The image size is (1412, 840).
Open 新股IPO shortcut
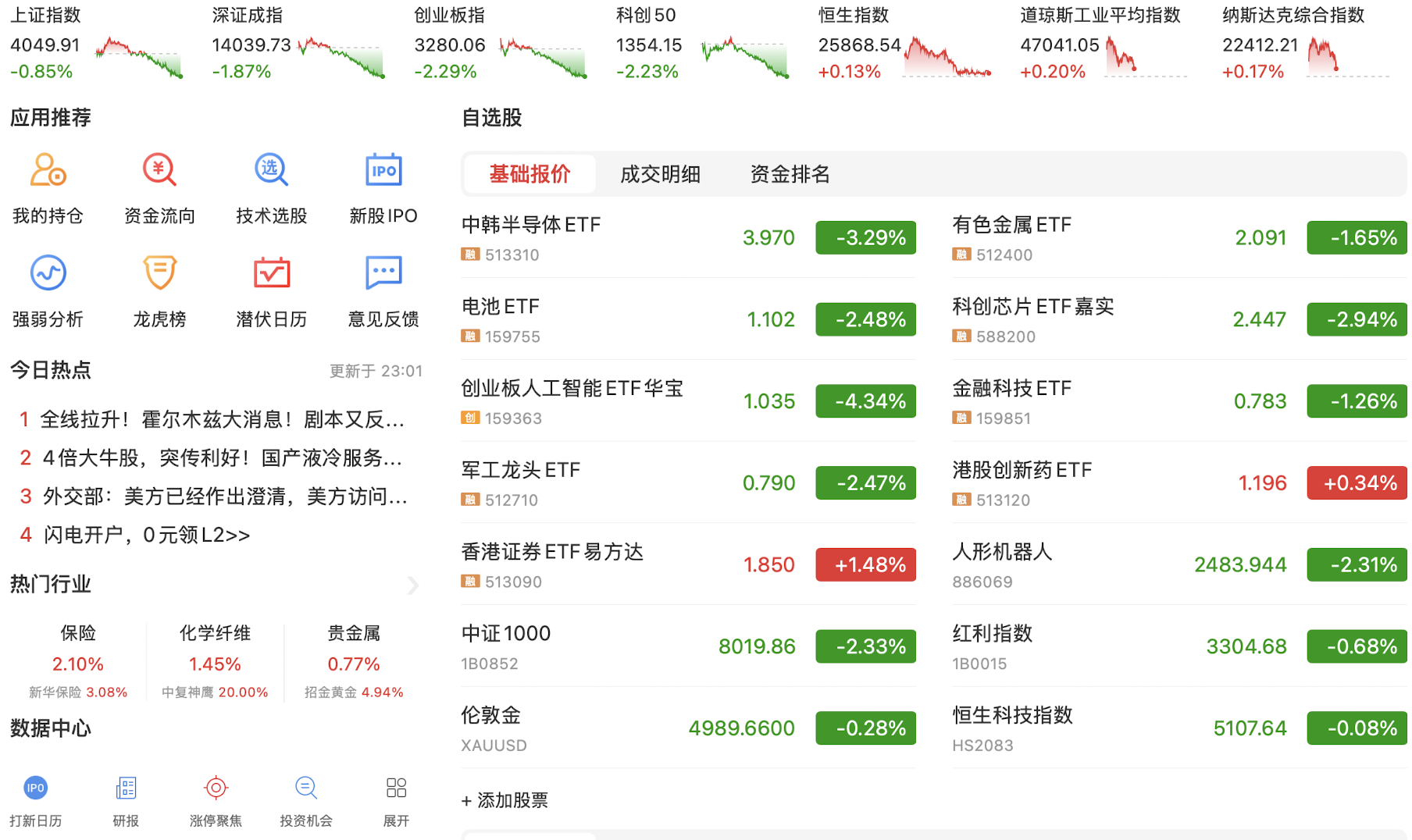[x=383, y=187]
